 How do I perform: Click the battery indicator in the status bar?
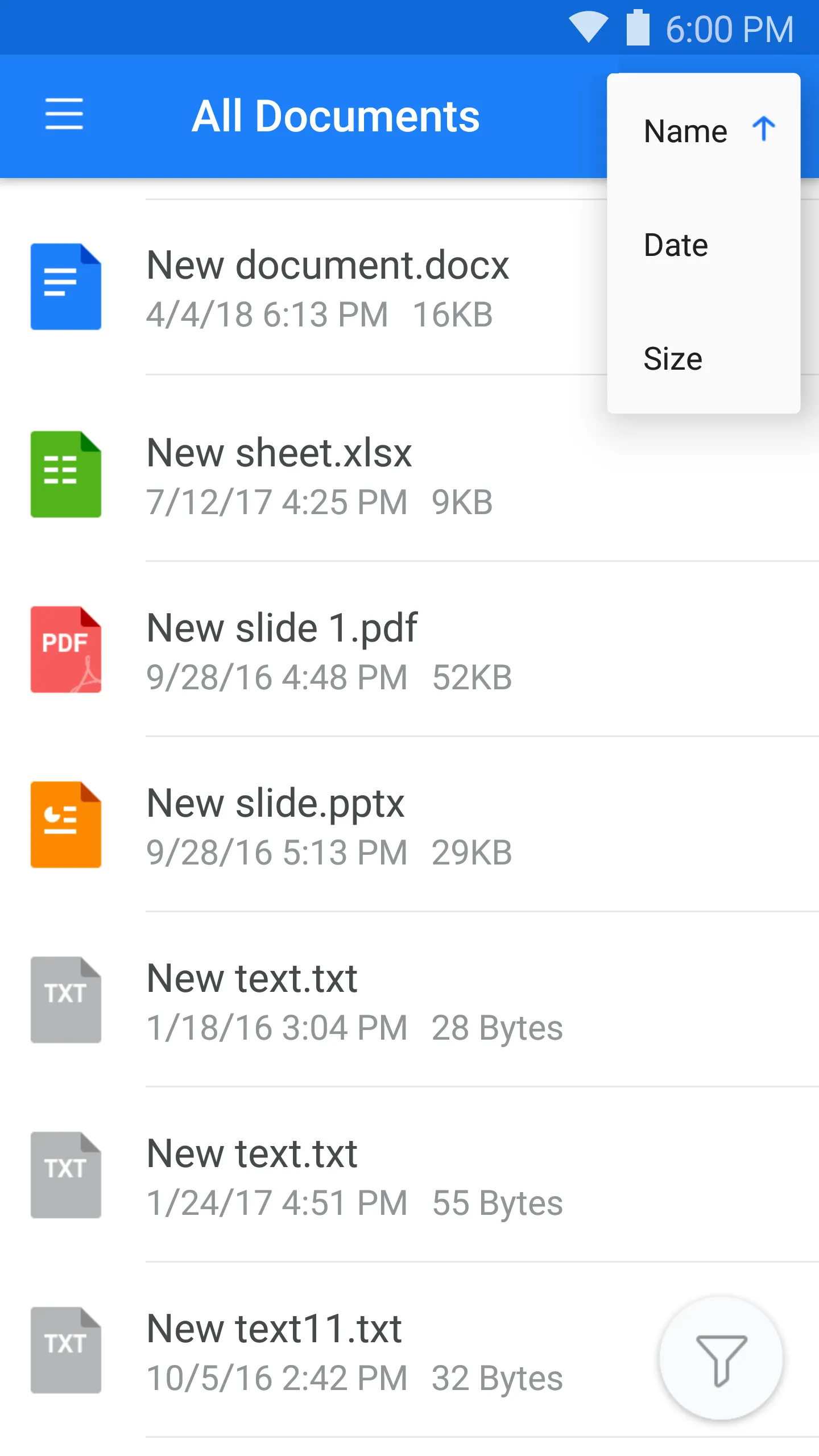point(637,27)
